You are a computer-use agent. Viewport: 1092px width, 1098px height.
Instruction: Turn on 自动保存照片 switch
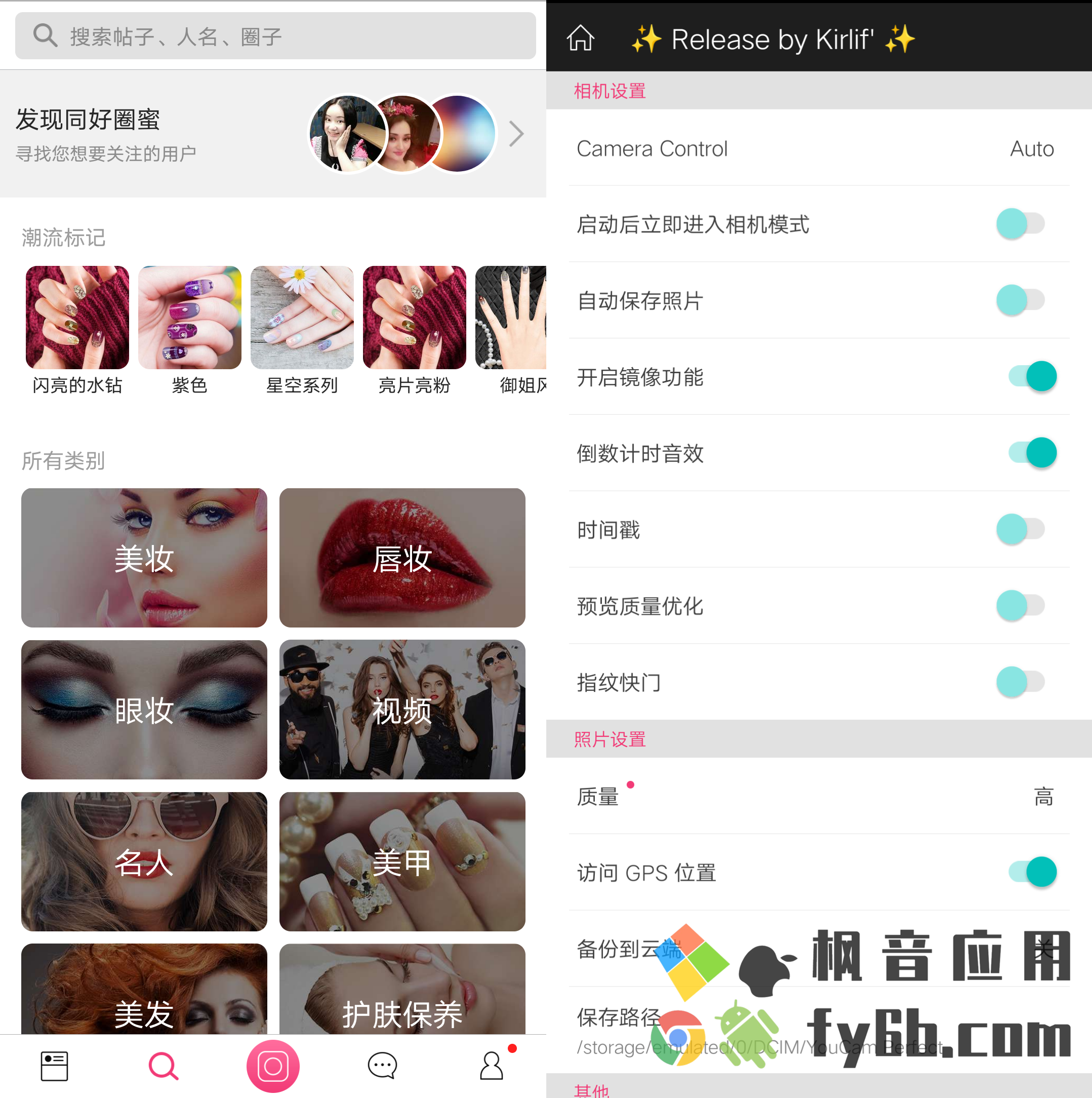(x=1021, y=300)
